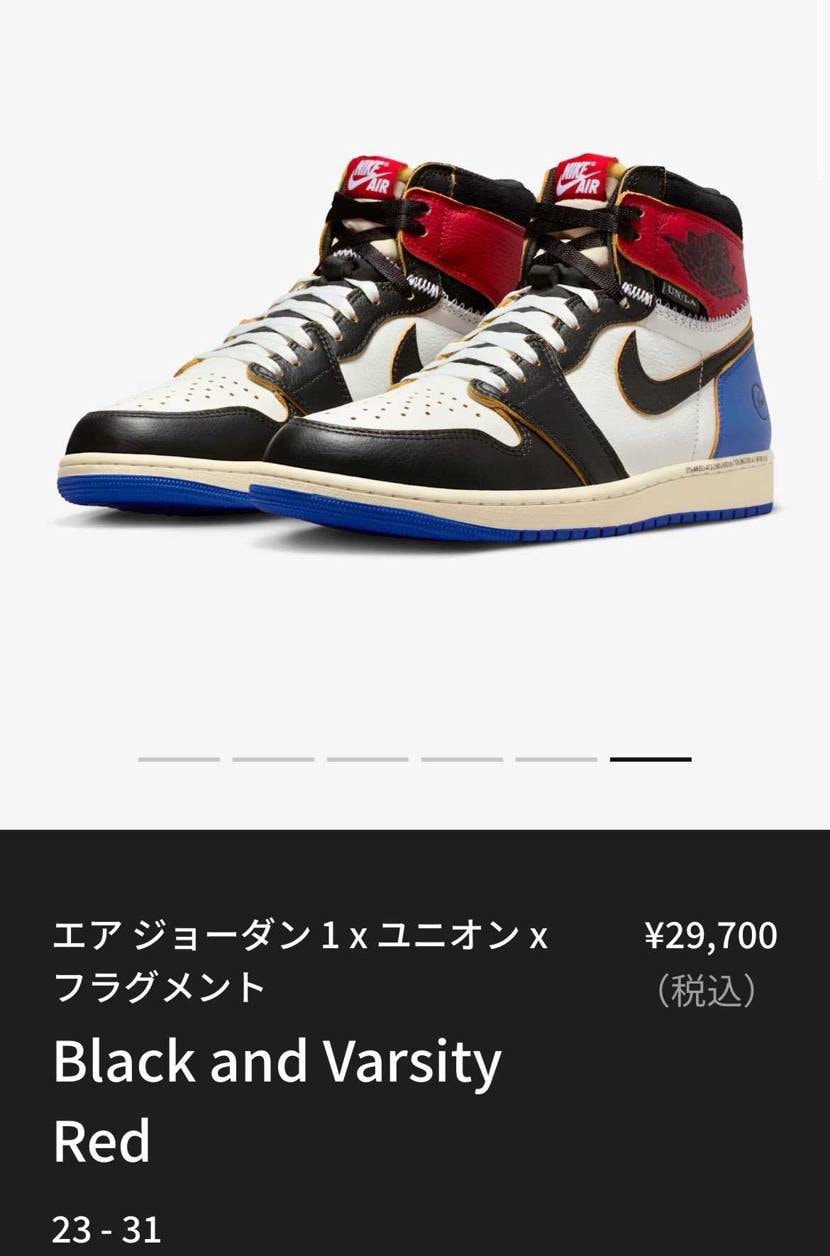This screenshot has width=830, height=1256.
Task: Select the second image page indicator
Action: pos(273,760)
